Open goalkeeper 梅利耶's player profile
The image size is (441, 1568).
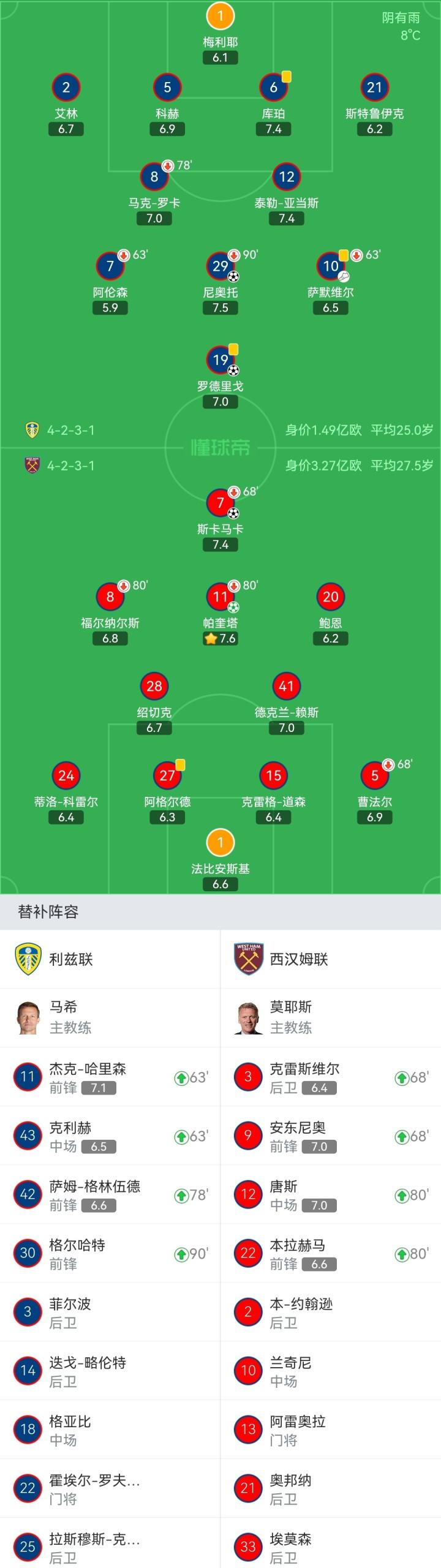point(221,17)
